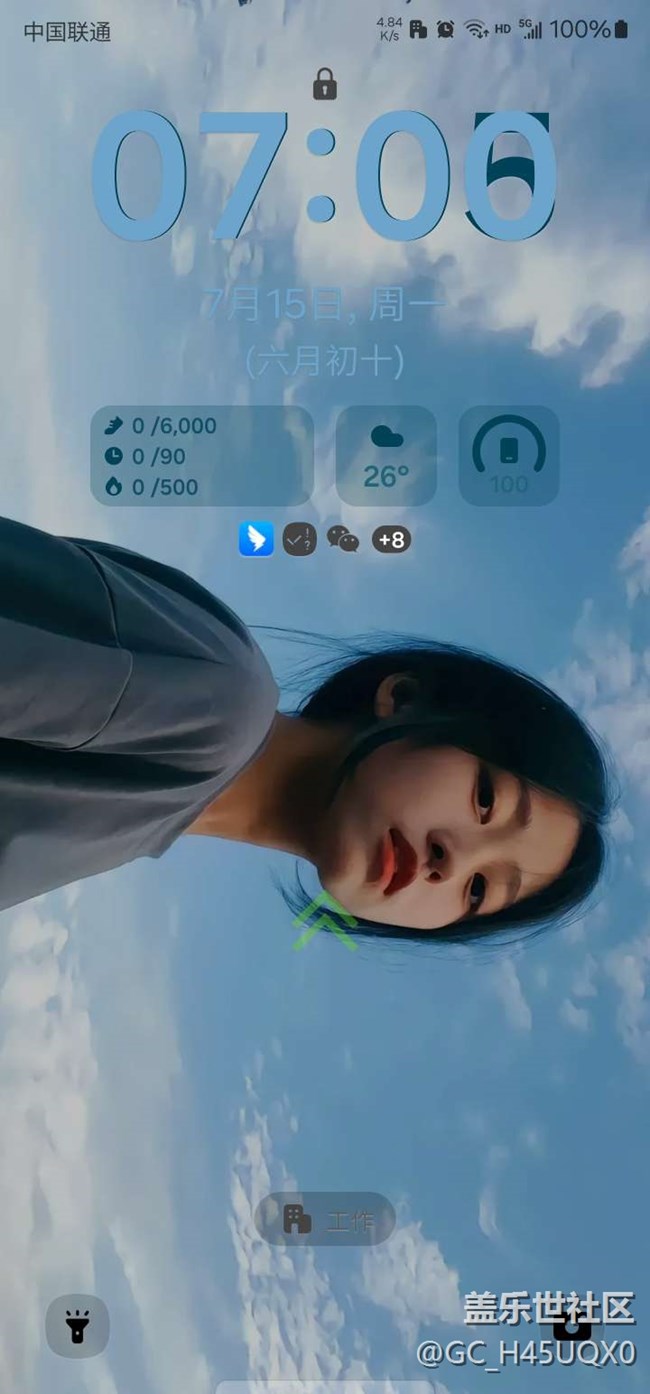Open the WeChat notification icon
This screenshot has height=1394, width=650.
pos(343,540)
